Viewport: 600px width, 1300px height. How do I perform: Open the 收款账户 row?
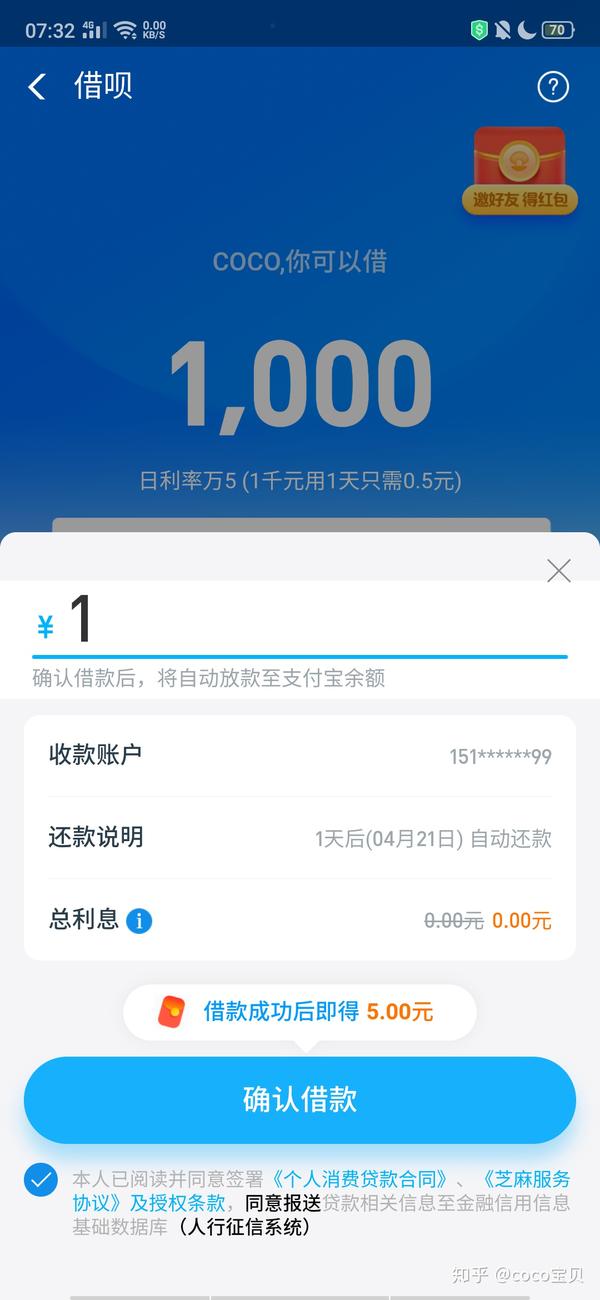[x=300, y=755]
